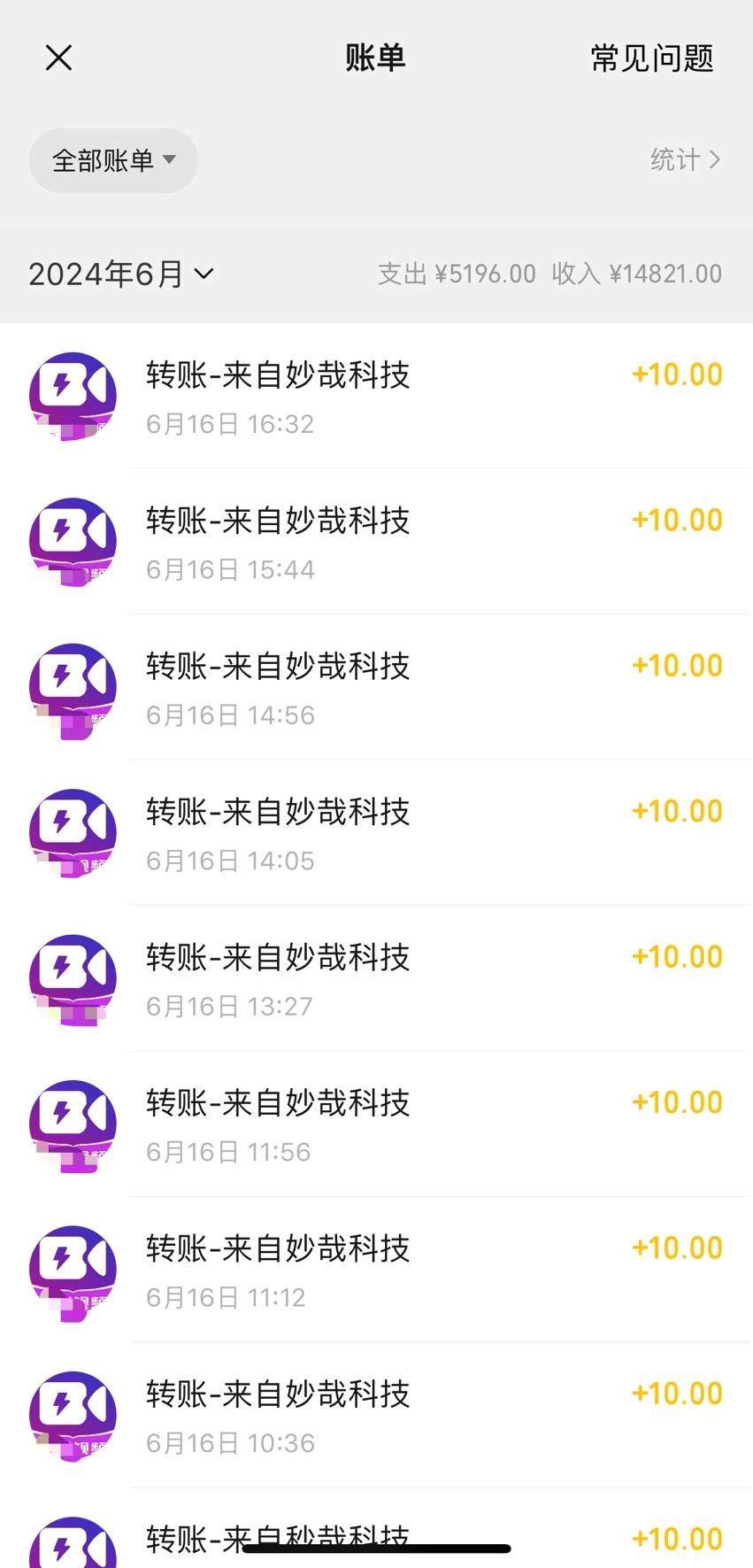Open the 6月16日 13:27 transfer record

(x=376, y=979)
